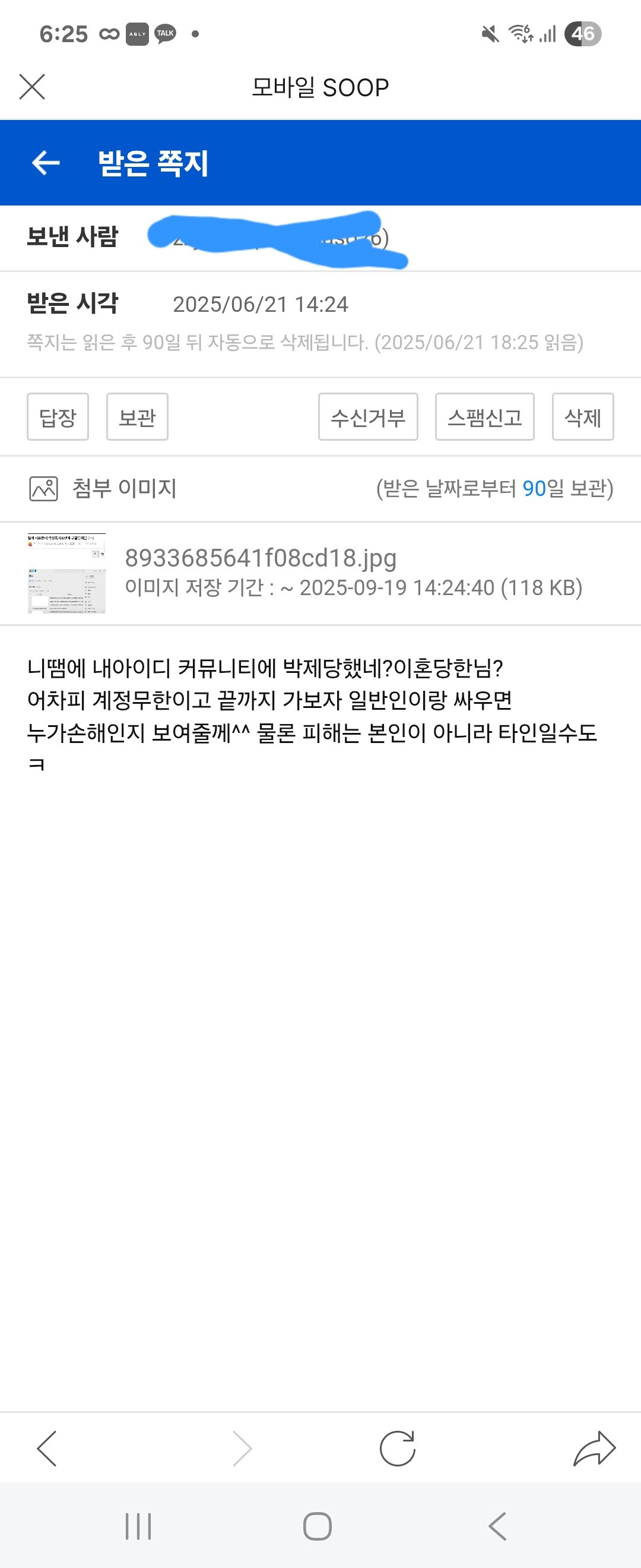Report this message via 스팸신고

[485, 417]
